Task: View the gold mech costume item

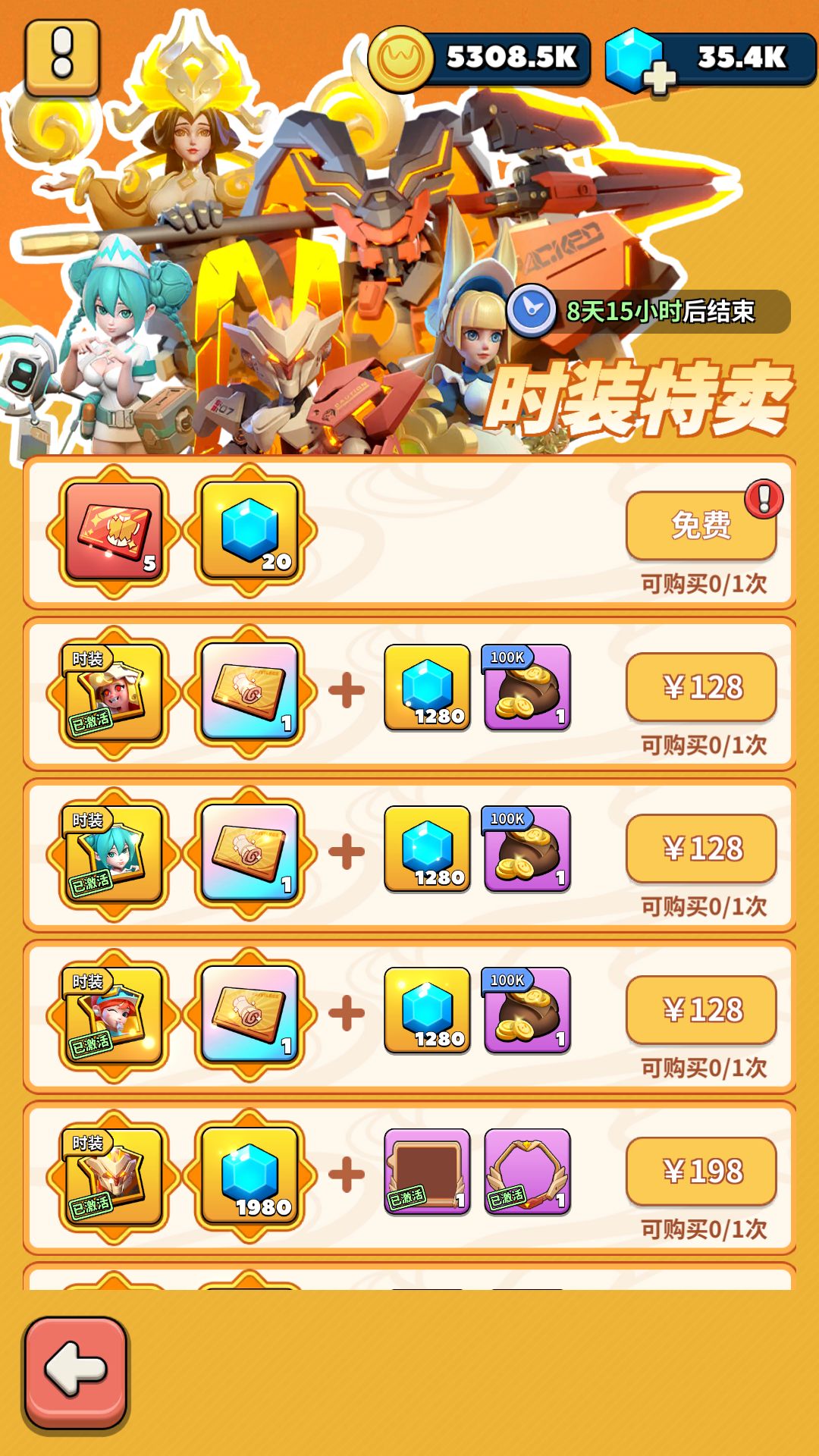Action: (x=114, y=1175)
